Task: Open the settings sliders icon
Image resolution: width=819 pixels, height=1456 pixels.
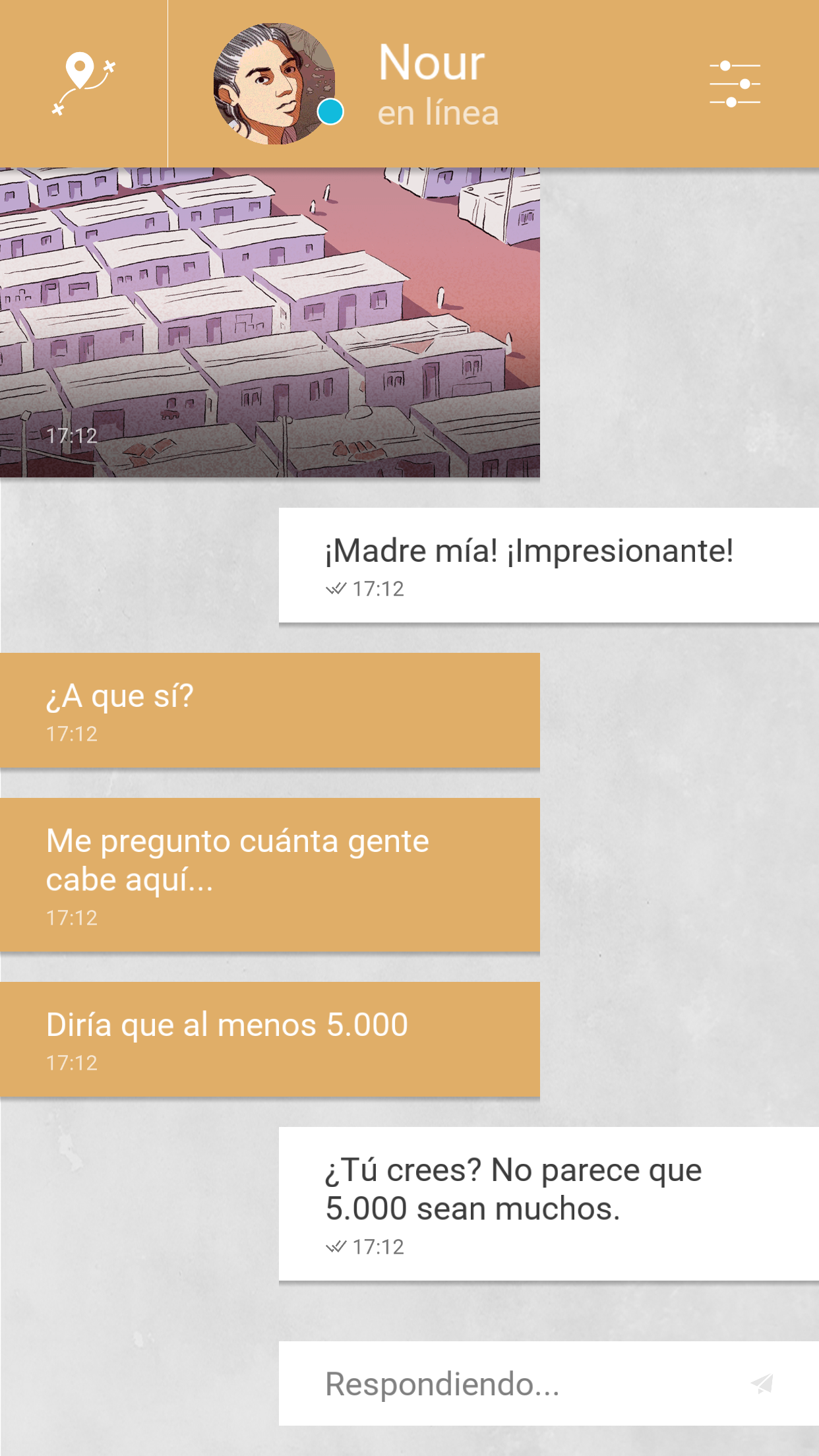Action: tap(735, 84)
